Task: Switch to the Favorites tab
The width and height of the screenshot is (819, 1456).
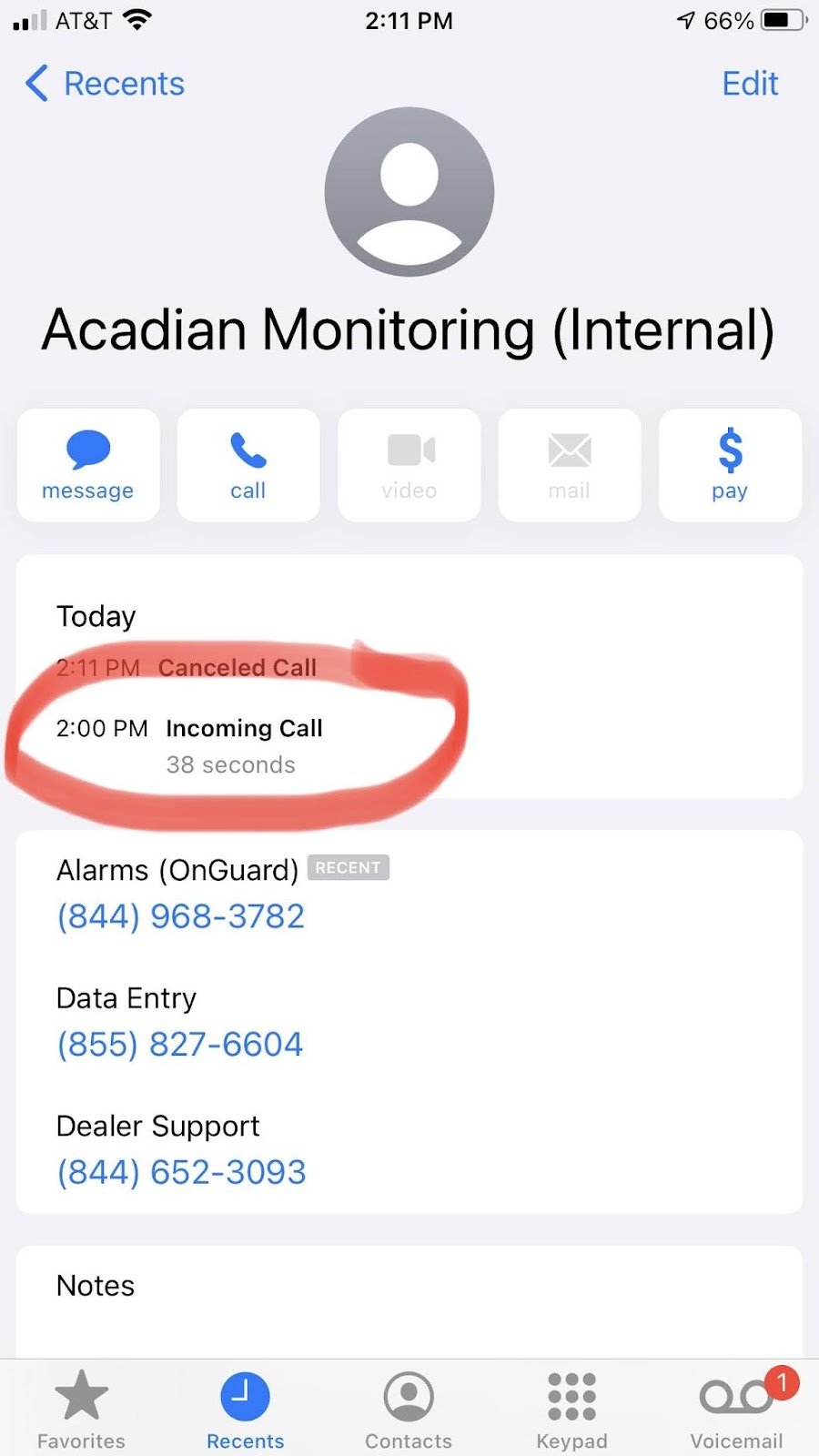Action: 81,1410
